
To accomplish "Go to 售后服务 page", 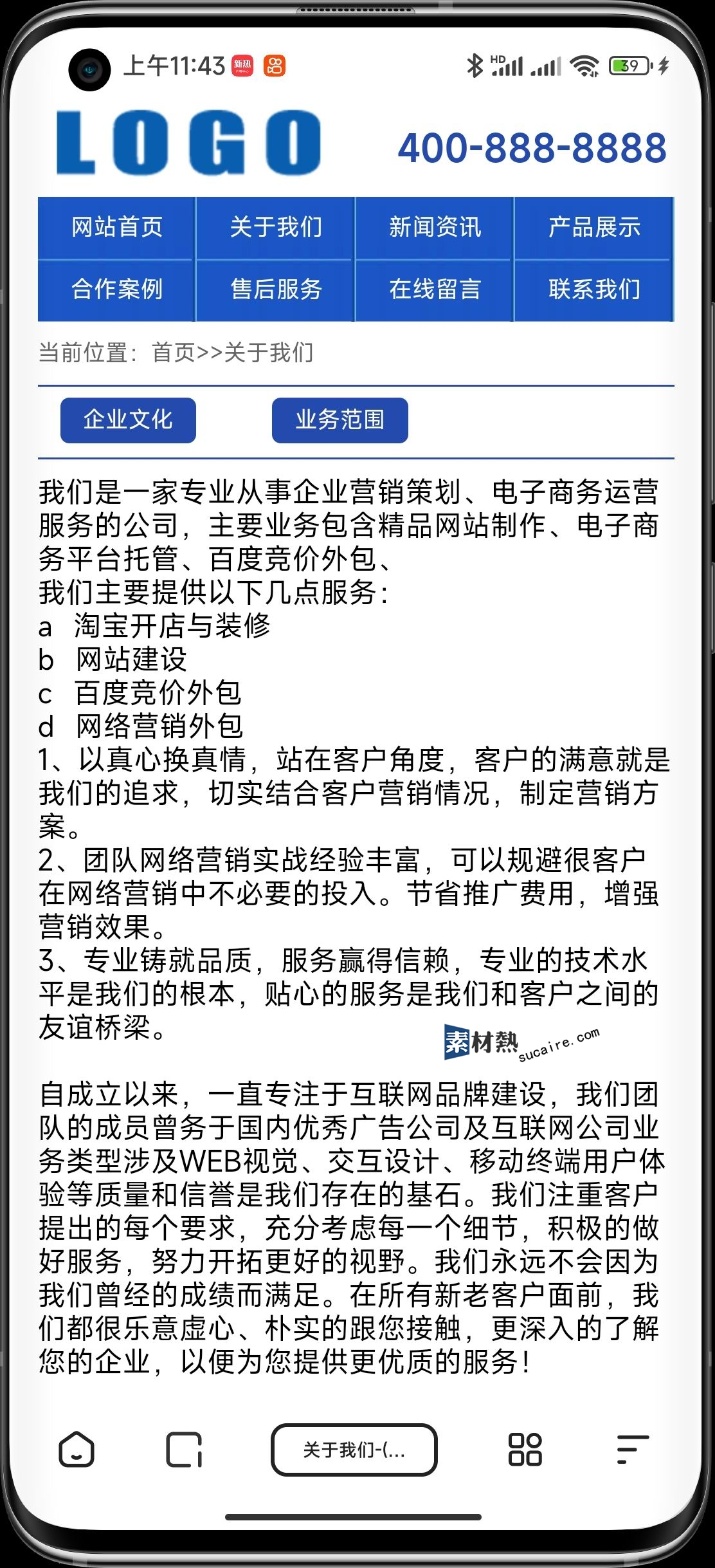I will click(x=276, y=290).
